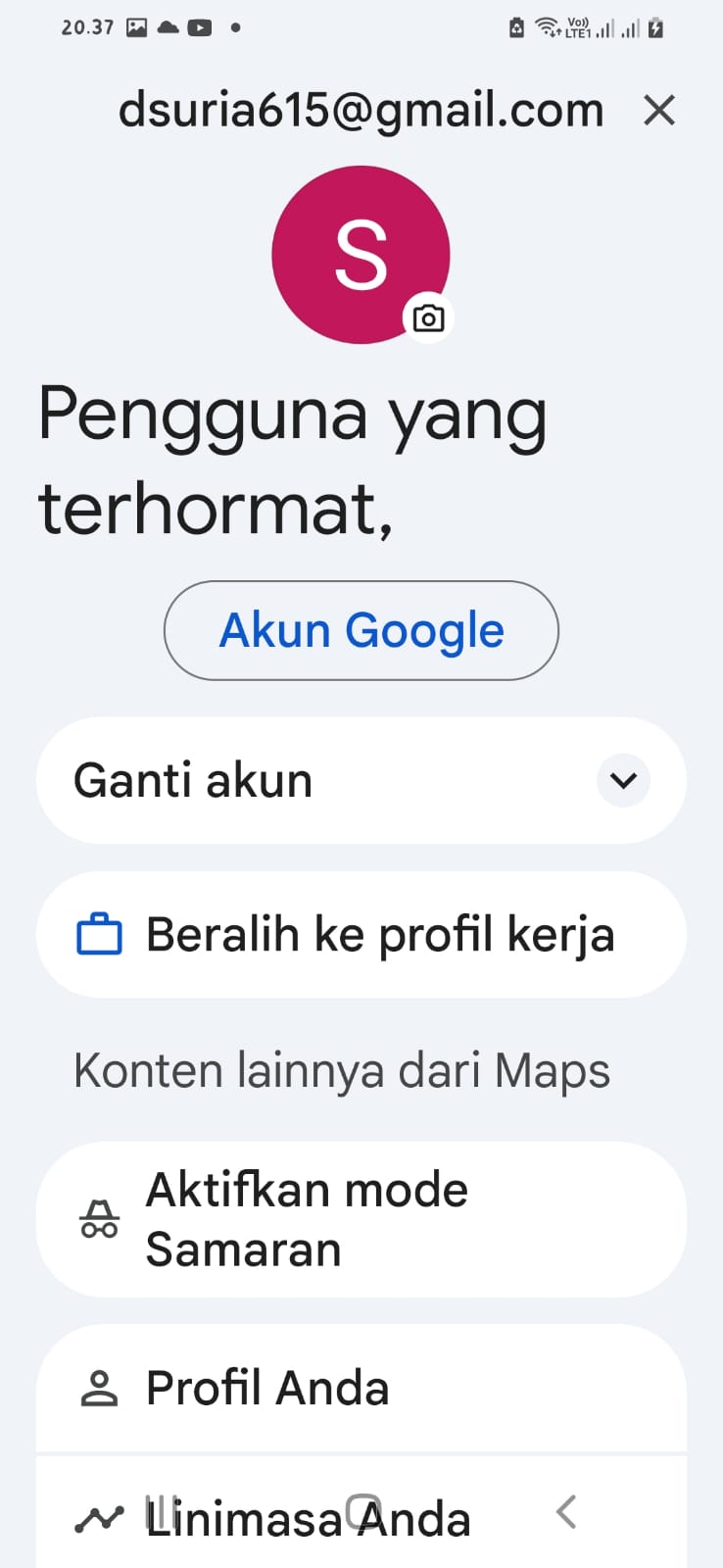Tap the system back button
This screenshot has height=1568, width=723.
[566, 1512]
